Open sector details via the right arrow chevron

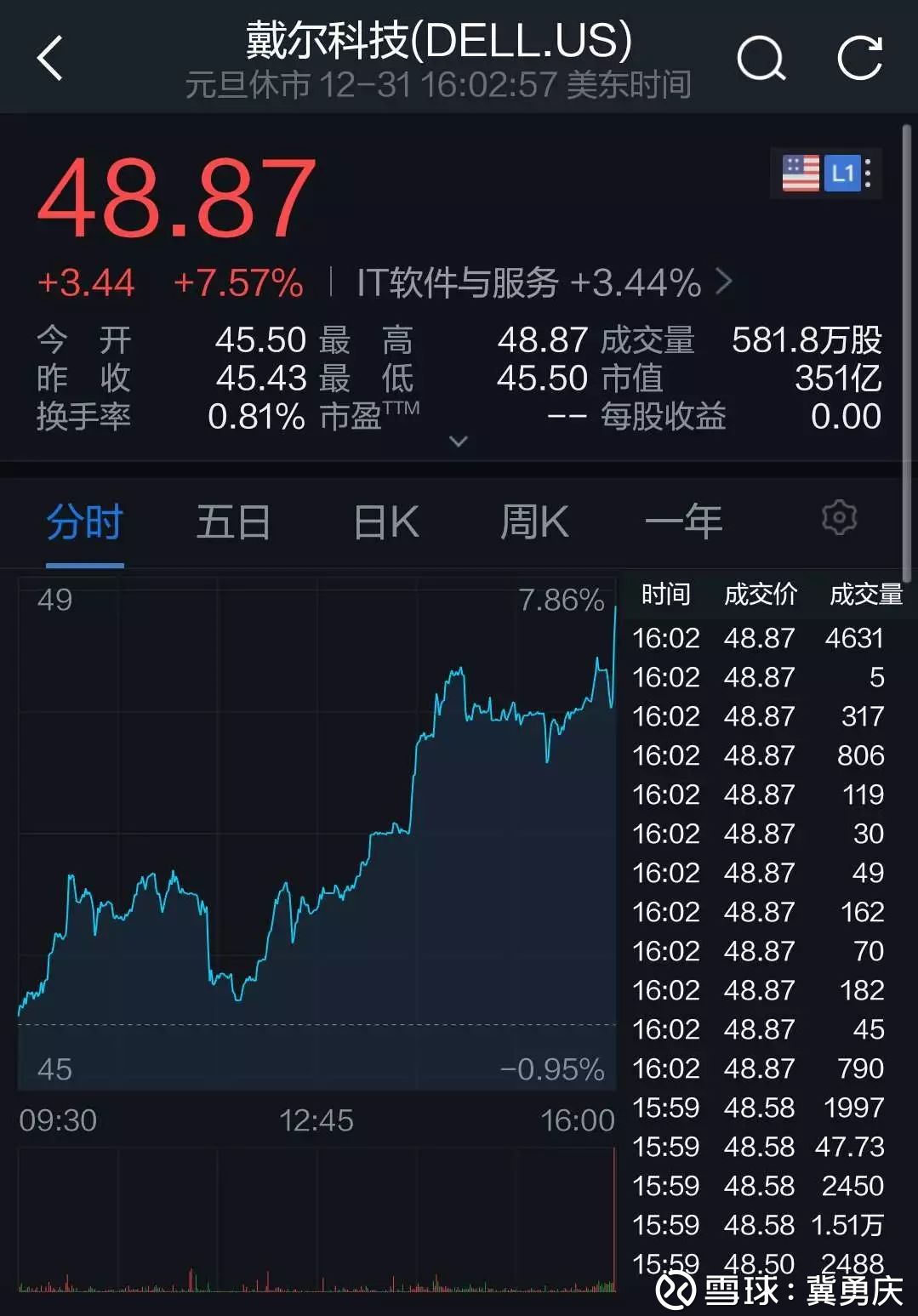point(727,281)
